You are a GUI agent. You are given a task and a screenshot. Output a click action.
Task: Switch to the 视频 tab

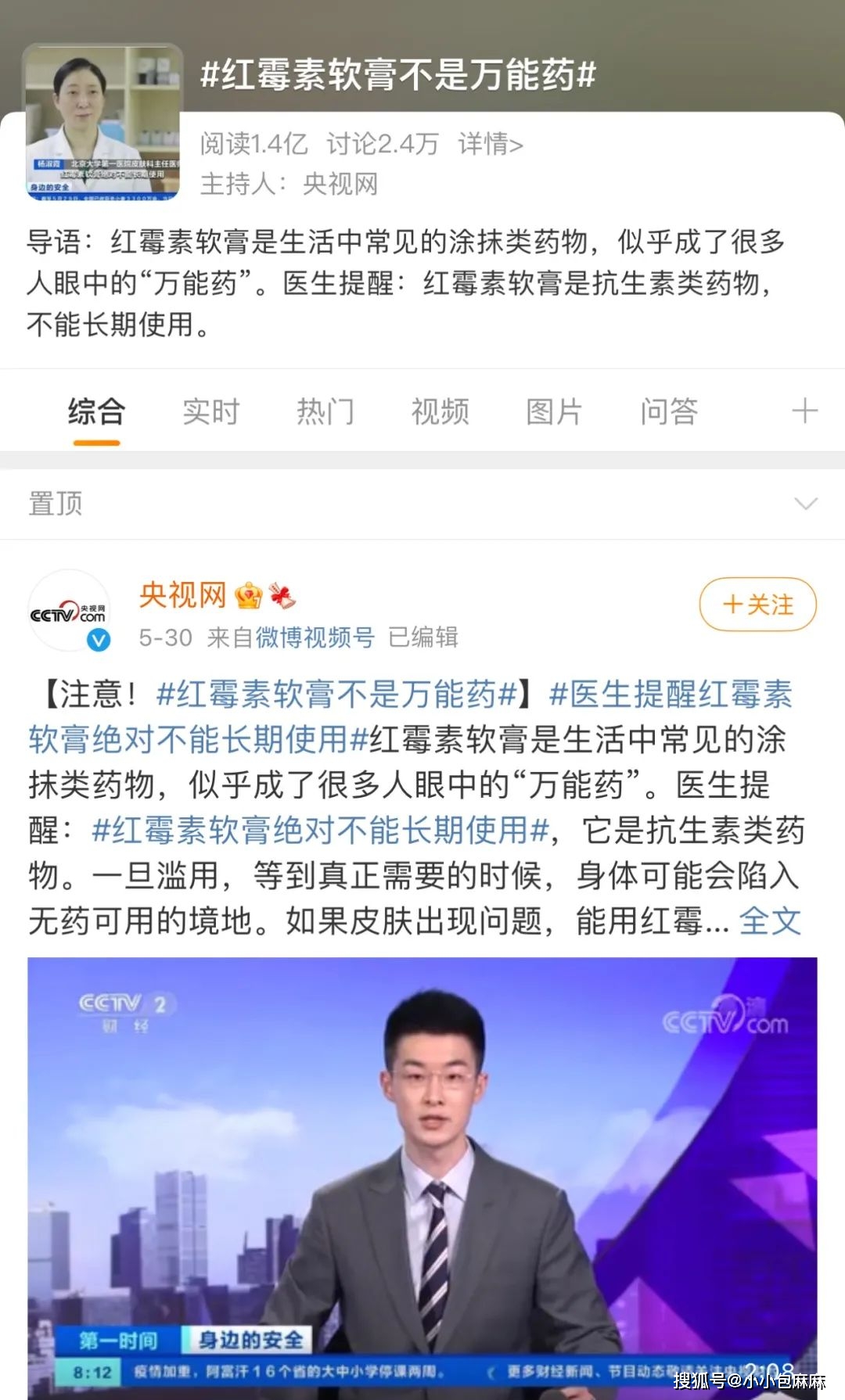(440, 411)
